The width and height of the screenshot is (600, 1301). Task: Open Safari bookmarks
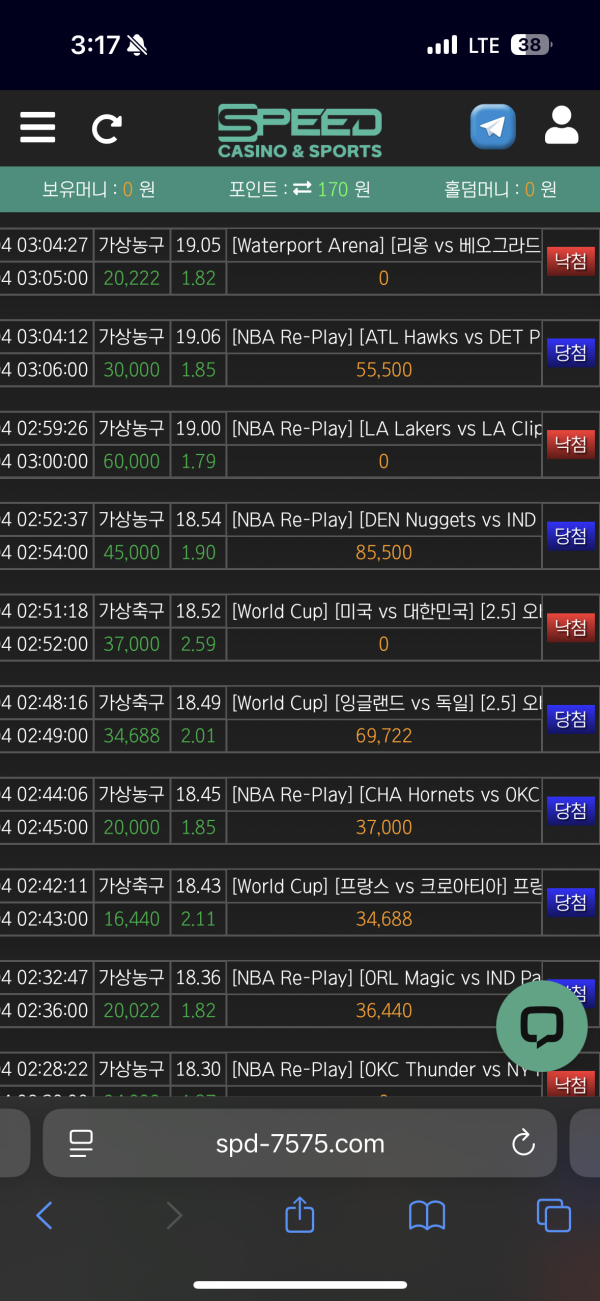(x=427, y=1215)
